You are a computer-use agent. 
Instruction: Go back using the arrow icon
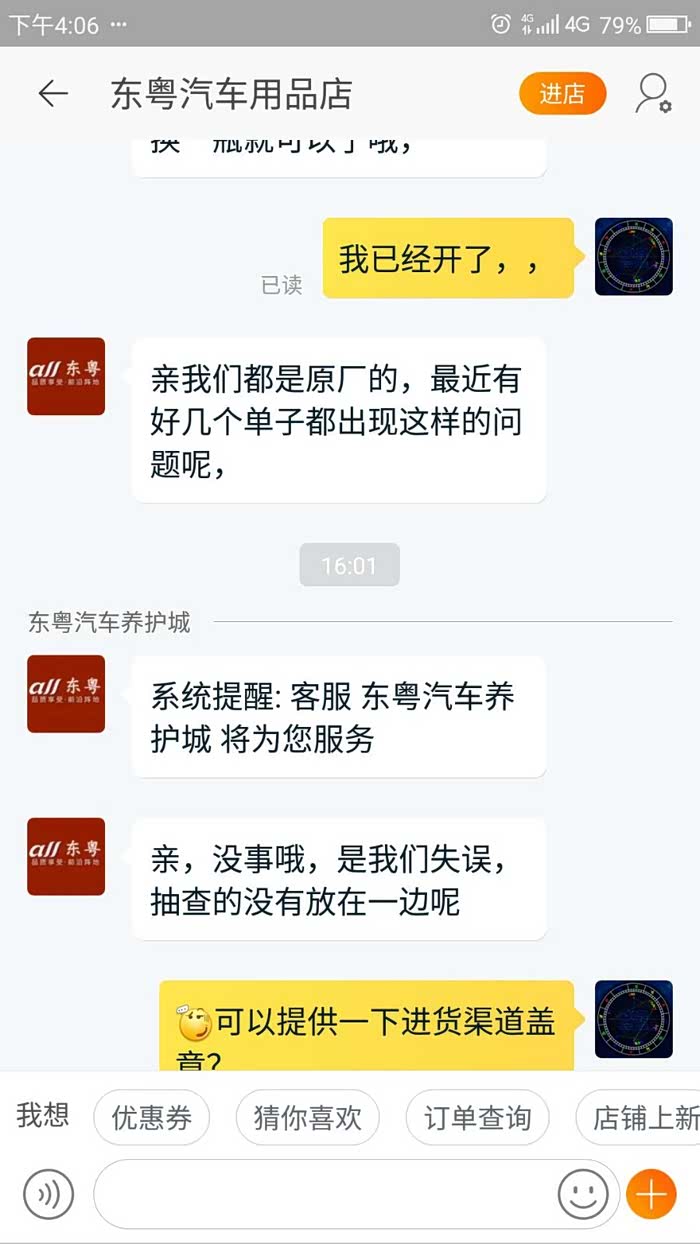click(53, 94)
